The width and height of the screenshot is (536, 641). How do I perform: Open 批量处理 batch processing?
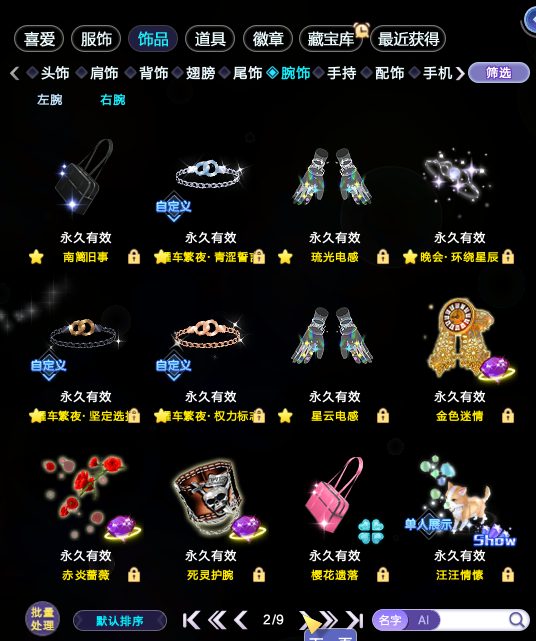(43, 619)
